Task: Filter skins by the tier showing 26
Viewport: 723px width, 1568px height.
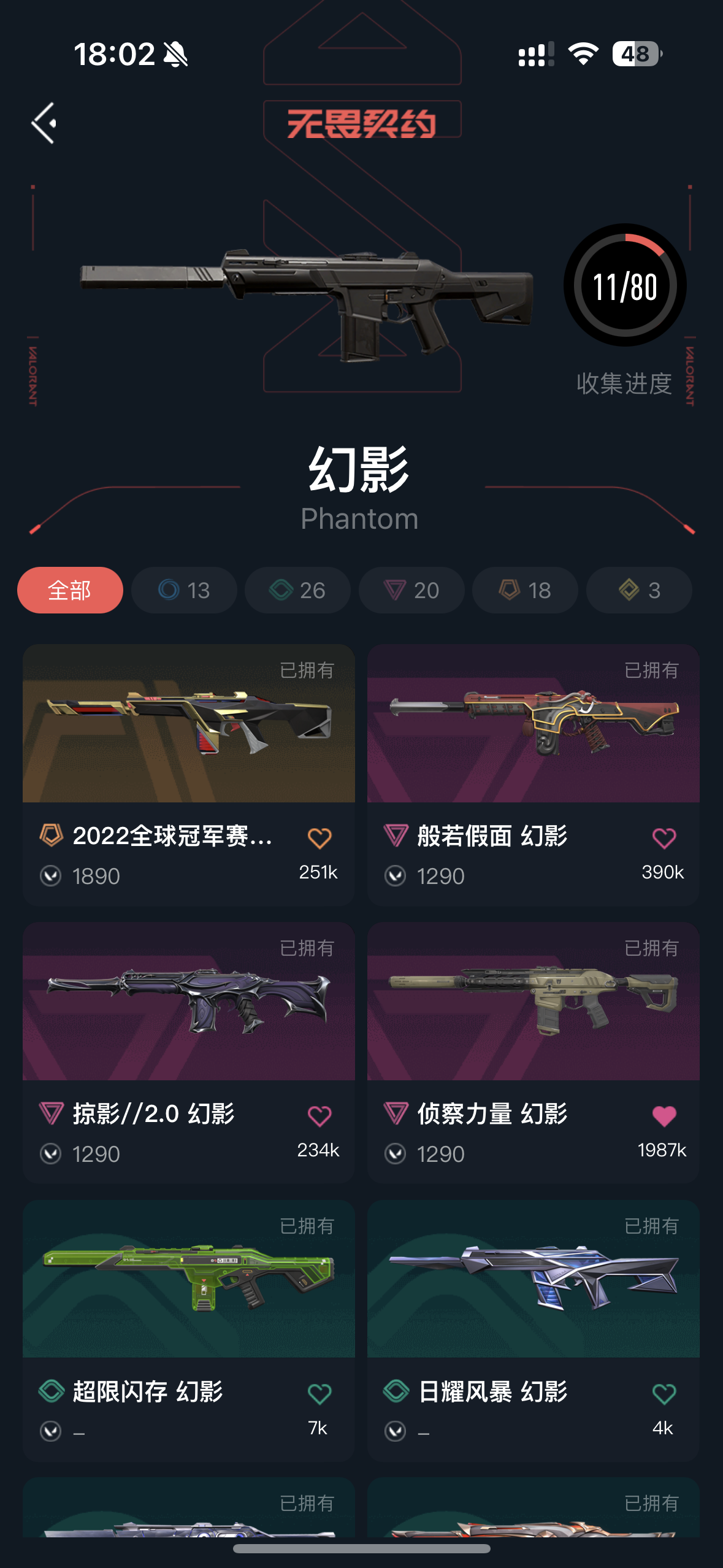Action: (x=297, y=590)
